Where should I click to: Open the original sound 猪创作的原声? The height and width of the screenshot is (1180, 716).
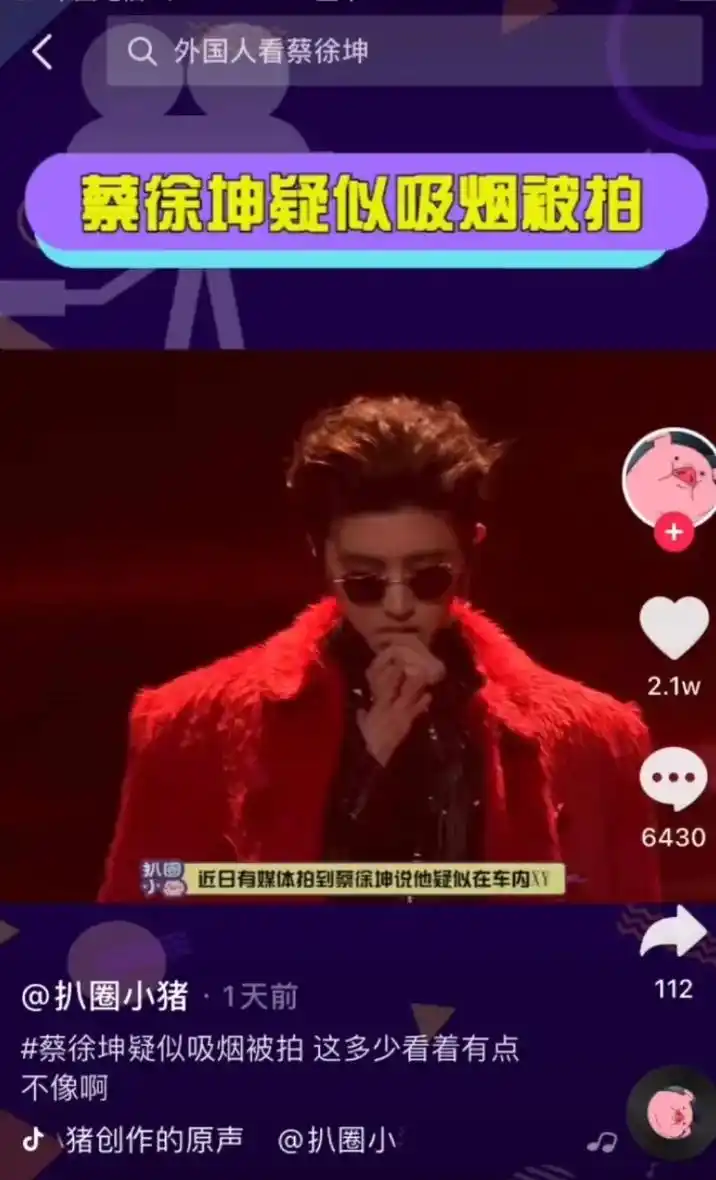(x=155, y=1140)
